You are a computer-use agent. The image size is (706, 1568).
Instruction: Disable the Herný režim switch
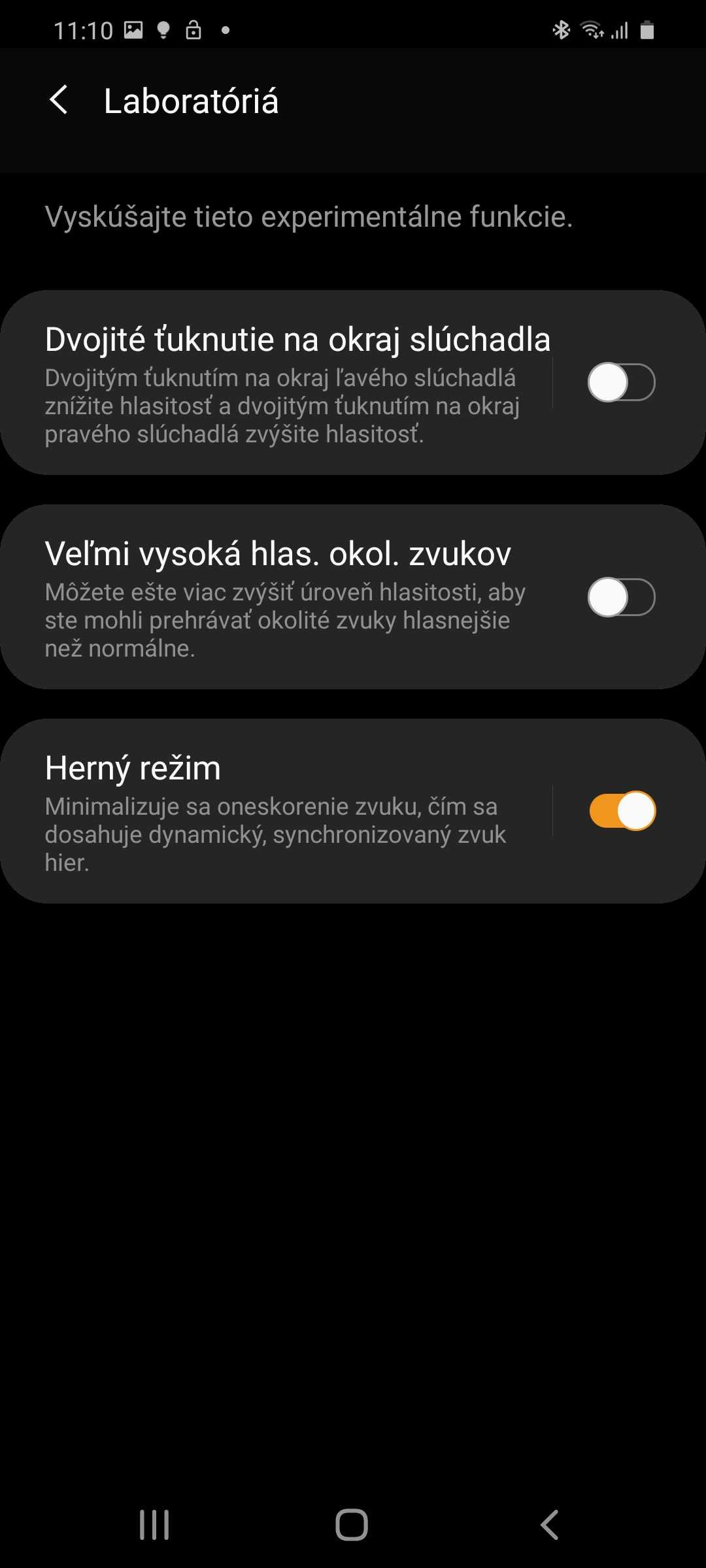click(622, 811)
